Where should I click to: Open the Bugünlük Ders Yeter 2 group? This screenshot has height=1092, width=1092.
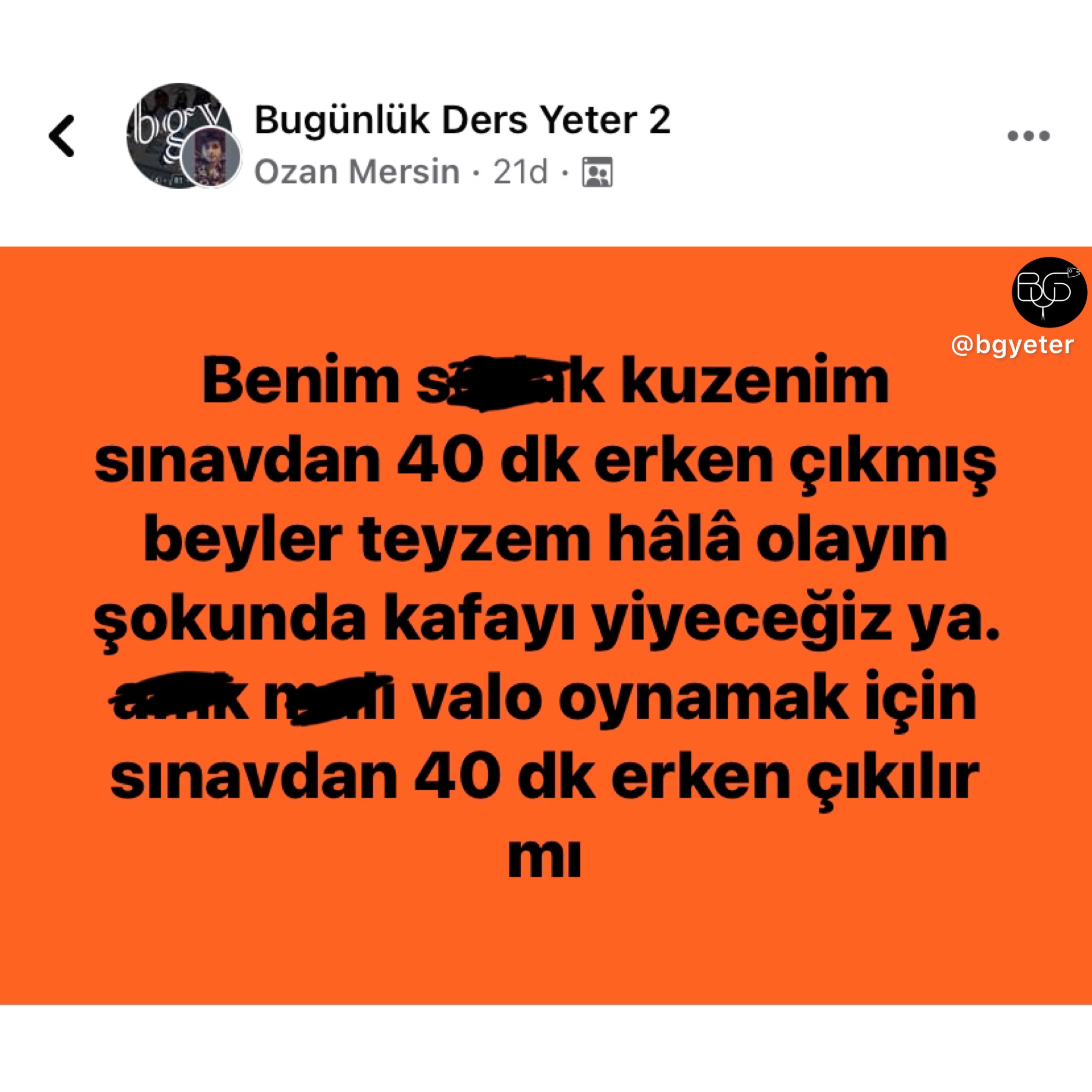coord(462,120)
